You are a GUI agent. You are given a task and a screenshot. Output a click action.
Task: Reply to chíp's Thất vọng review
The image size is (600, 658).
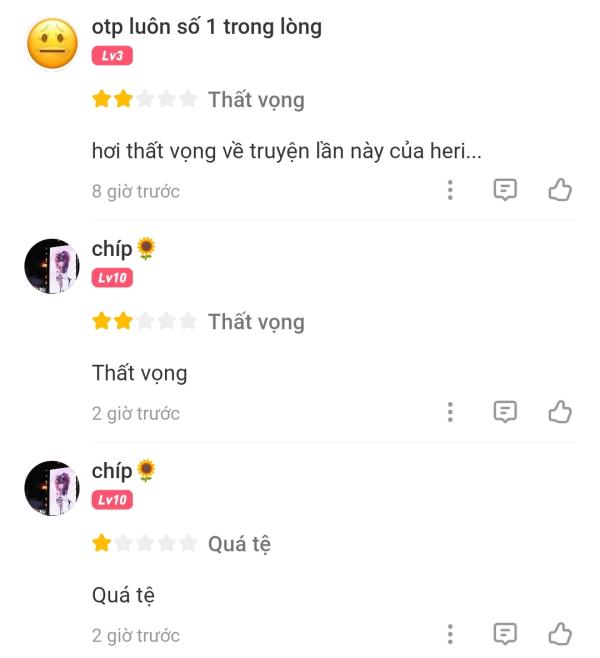click(x=506, y=412)
